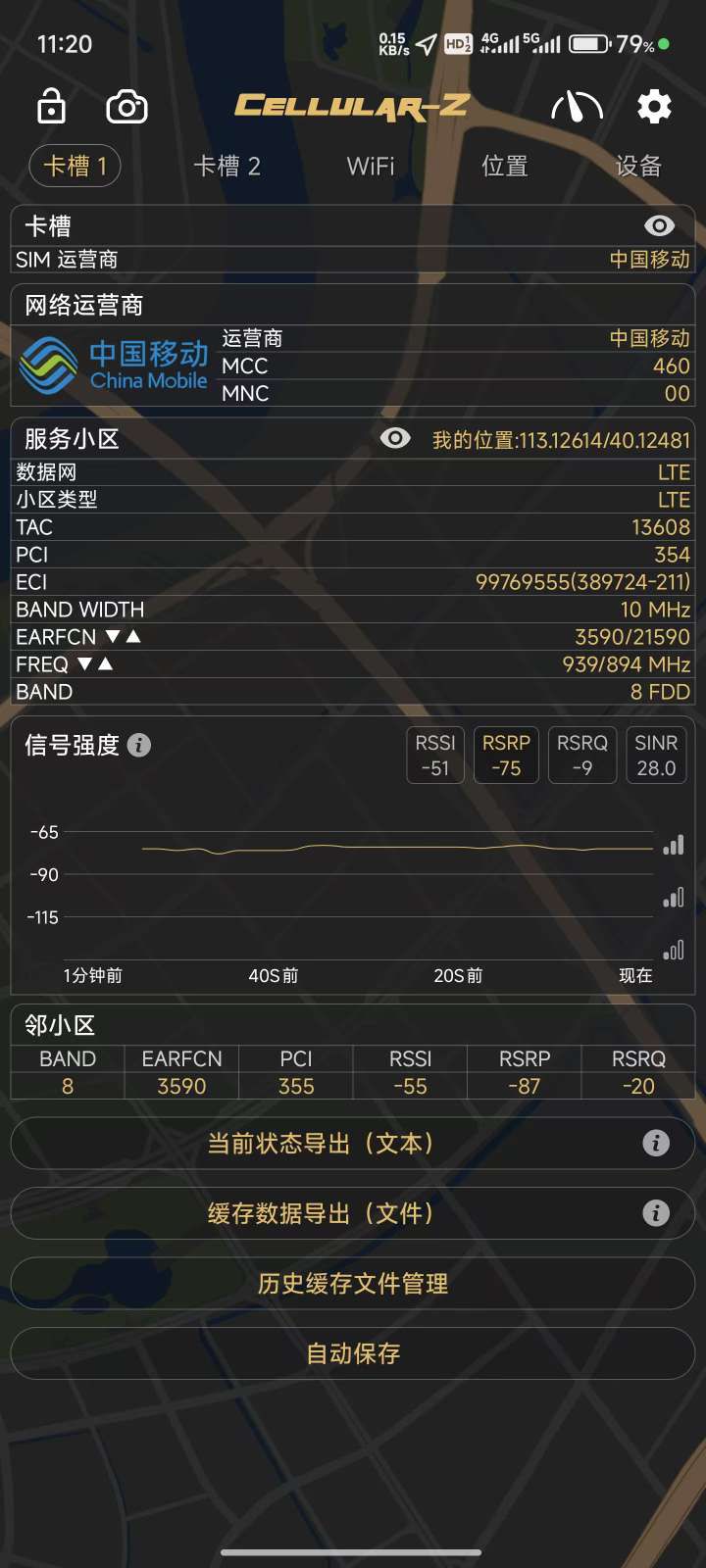The height and width of the screenshot is (1568, 706).
Task: Toggle the eye icon in the 卡槽 section
Action: [x=659, y=226]
